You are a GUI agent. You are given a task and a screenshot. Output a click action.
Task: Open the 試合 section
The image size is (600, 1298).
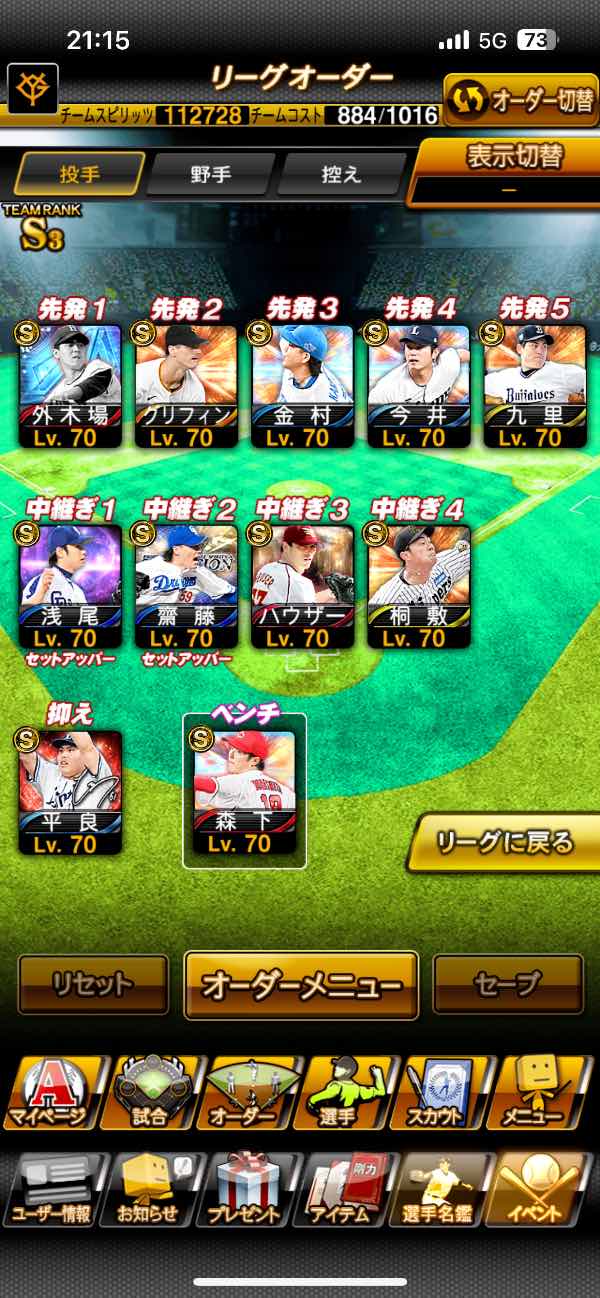pyautogui.click(x=150, y=1094)
